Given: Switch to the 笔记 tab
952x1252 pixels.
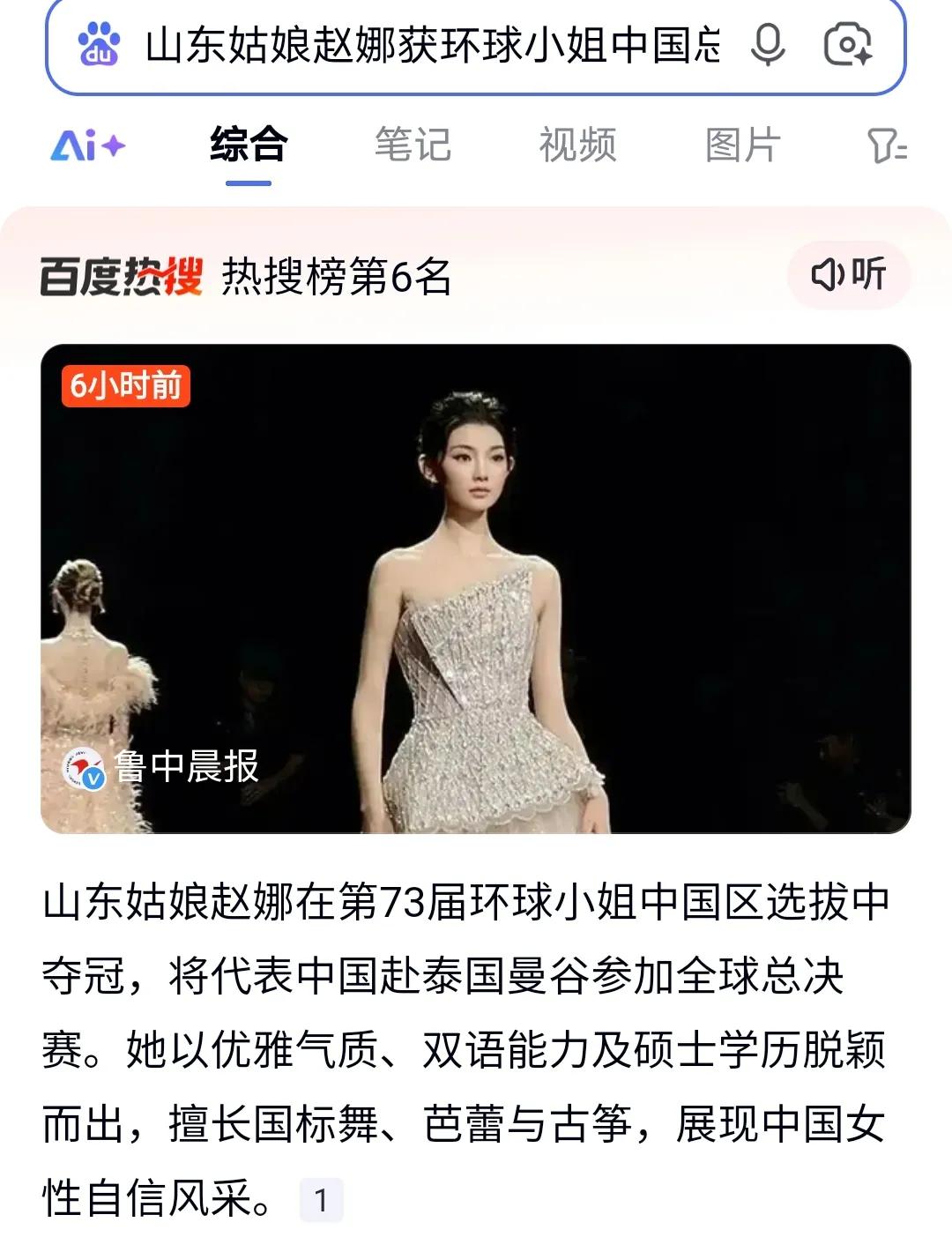Looking at the screenshot, I should click(x=413, y=145).
